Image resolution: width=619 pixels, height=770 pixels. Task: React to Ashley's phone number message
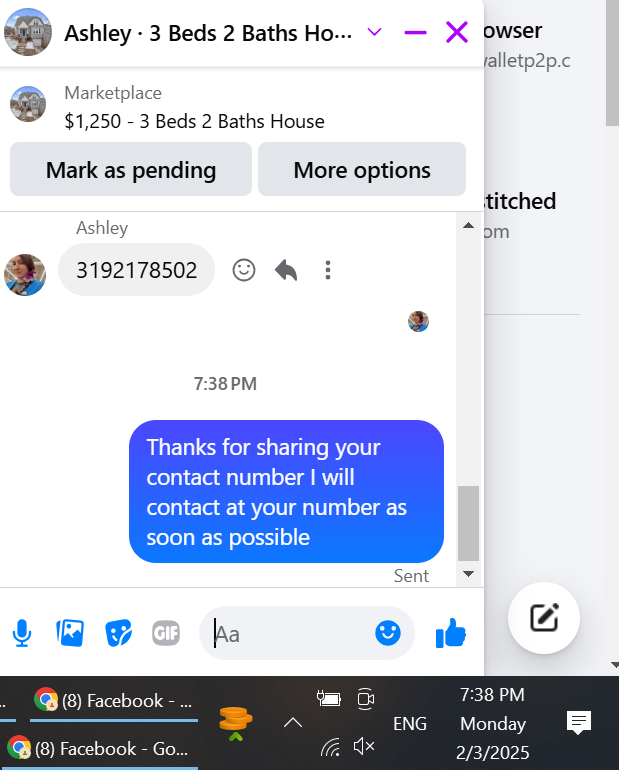pos(243,270)
